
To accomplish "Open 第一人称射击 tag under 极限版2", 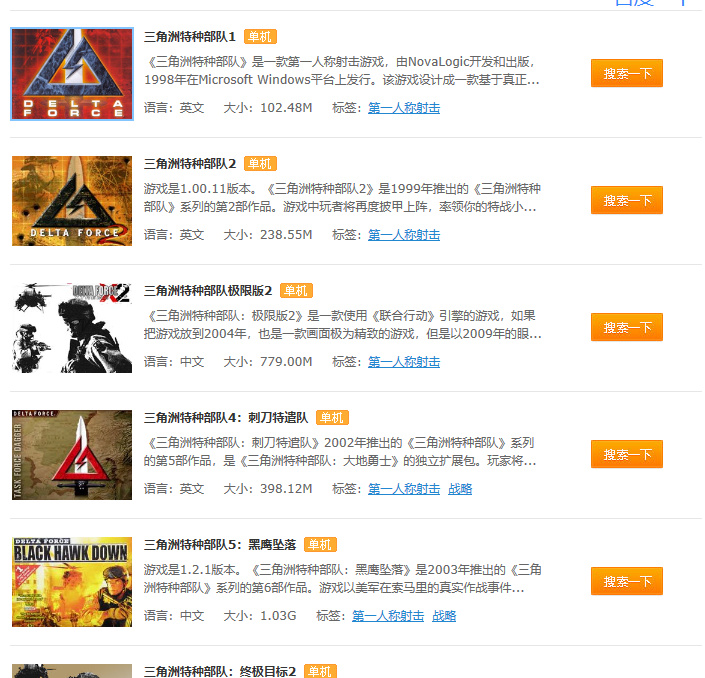I will tap(404, 362).
